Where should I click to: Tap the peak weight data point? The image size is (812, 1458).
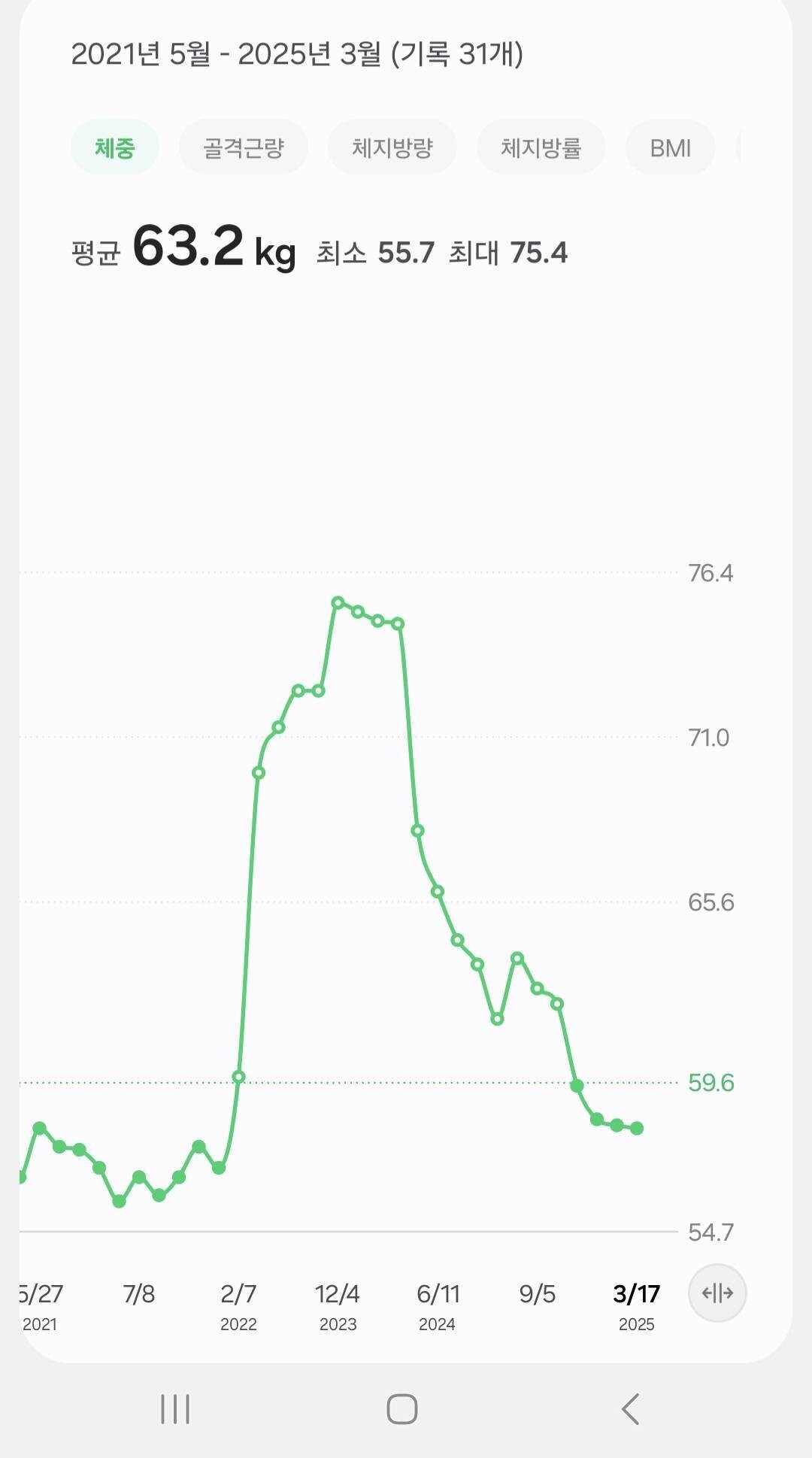pyautogui.click(x=338, y=602)
